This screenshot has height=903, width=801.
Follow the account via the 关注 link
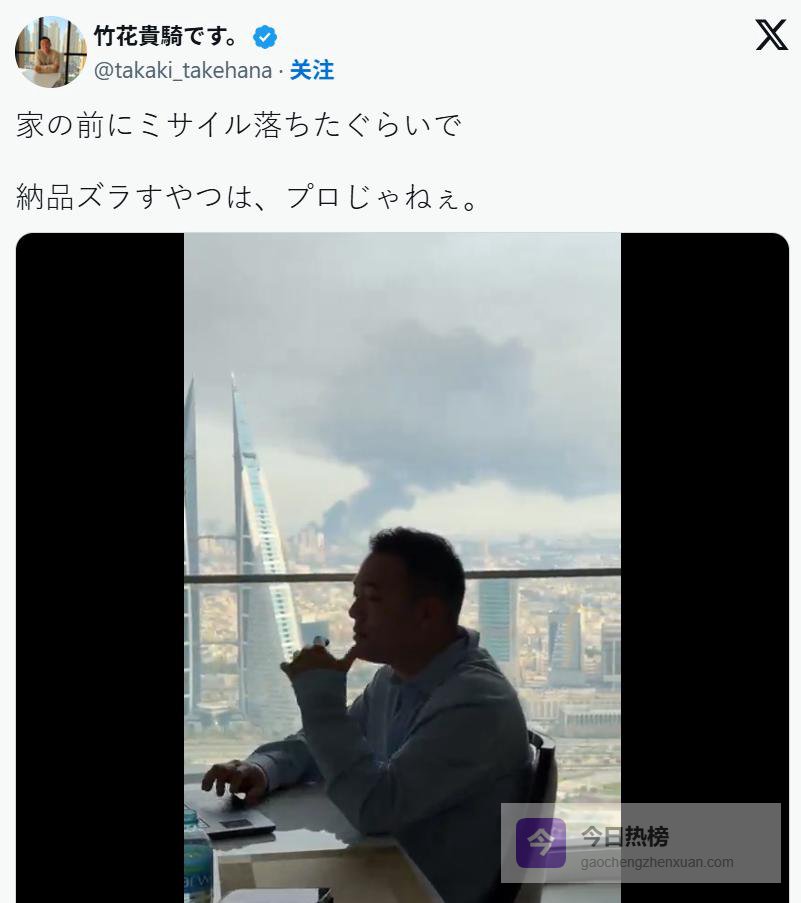point(311,70)
